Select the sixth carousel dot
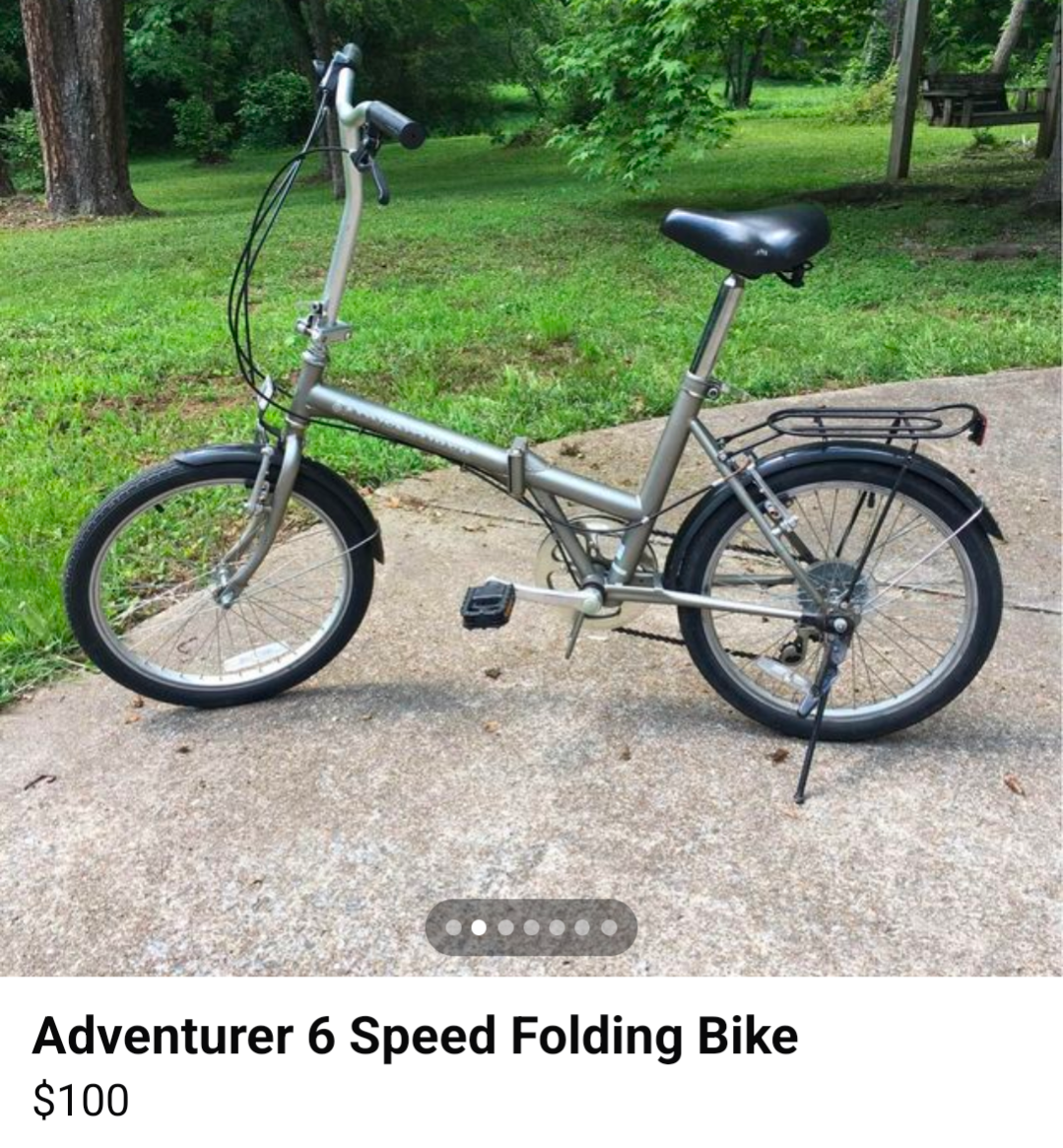 click(x=582, y=928)
